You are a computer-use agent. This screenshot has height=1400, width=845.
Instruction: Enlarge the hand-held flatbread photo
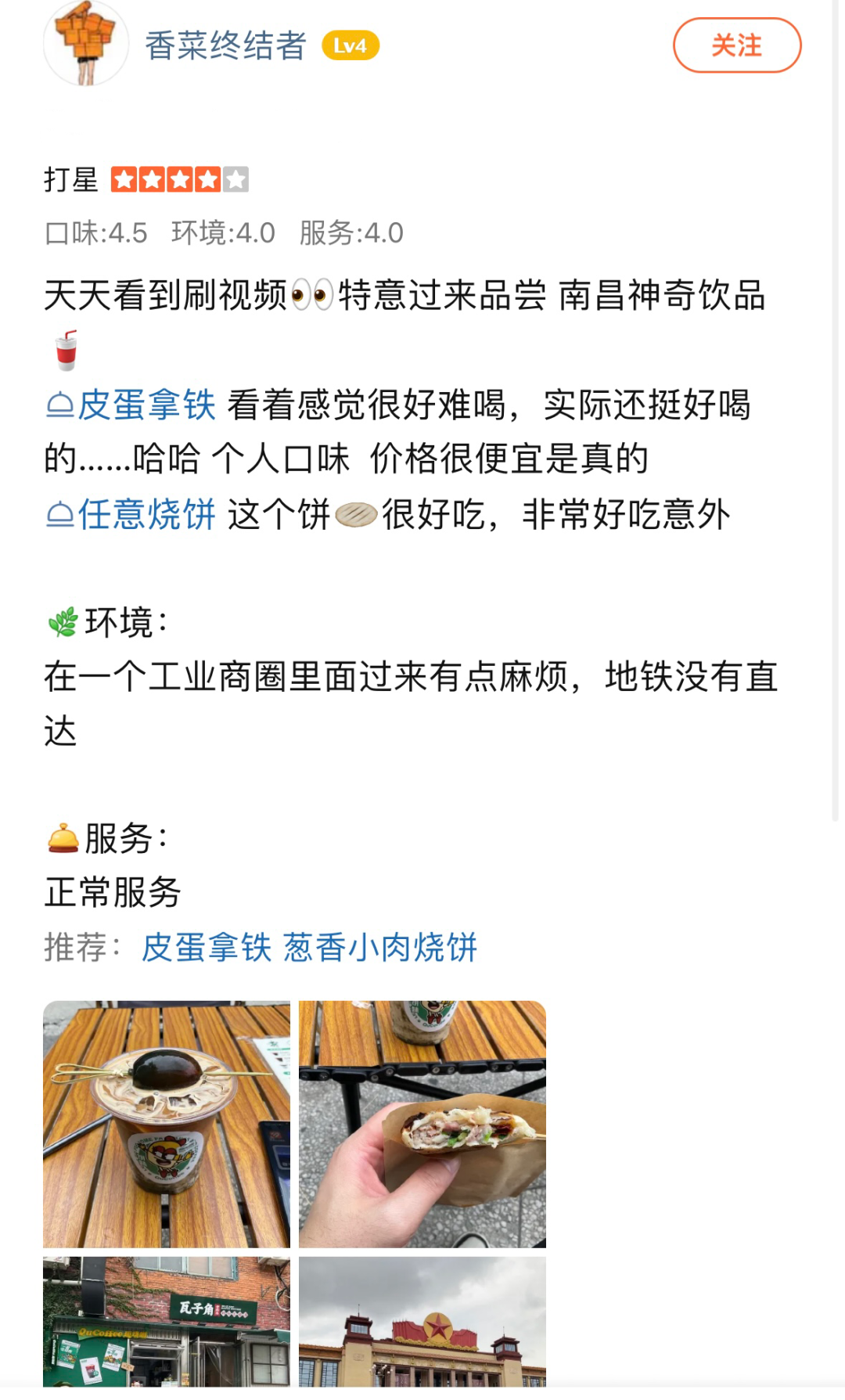[x=422, y=1123]
